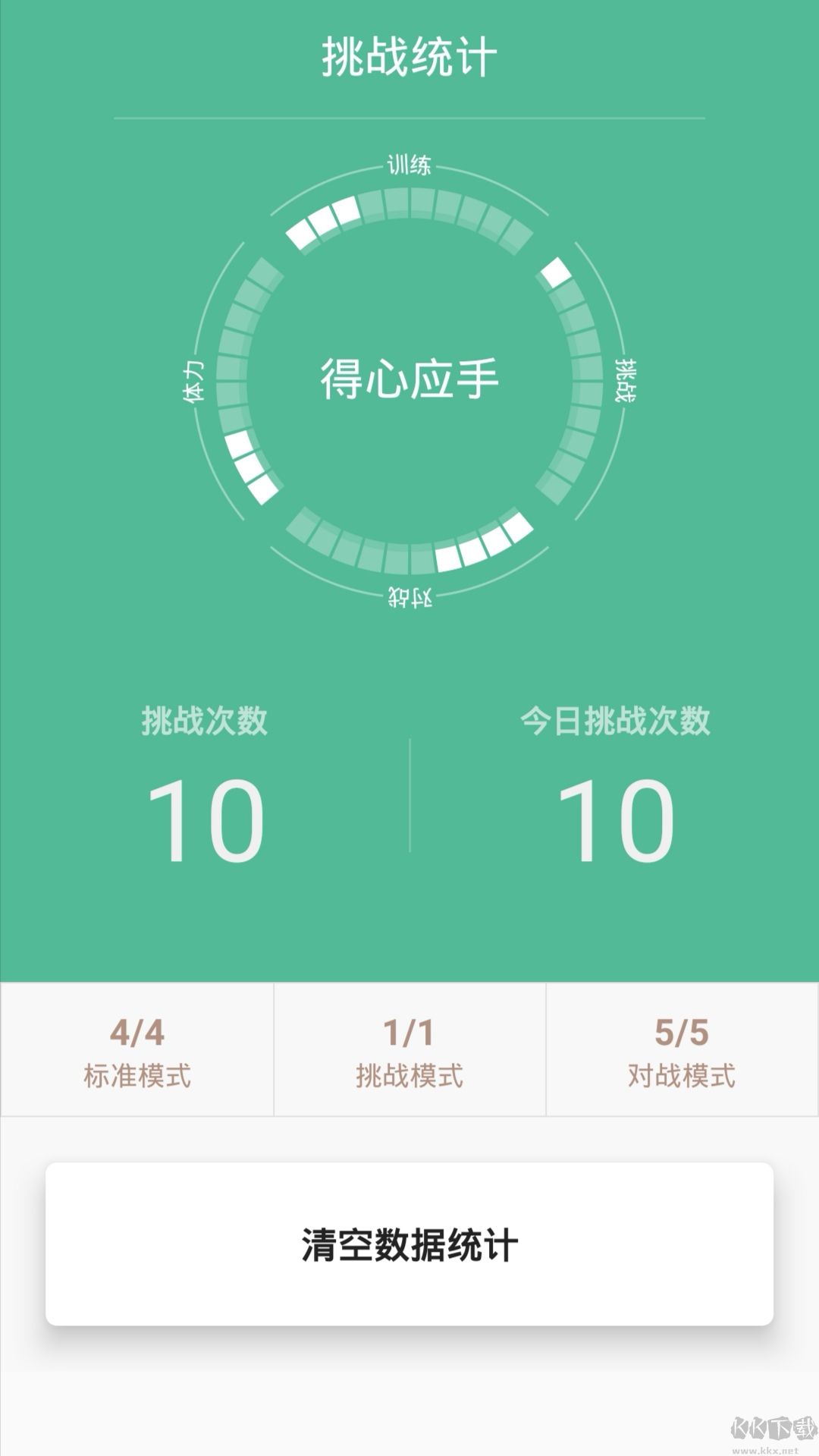The height and width of the screenshot is (1456, 819).
Task: Tap the divider line under 挑战统计
Action: [409, 118]
